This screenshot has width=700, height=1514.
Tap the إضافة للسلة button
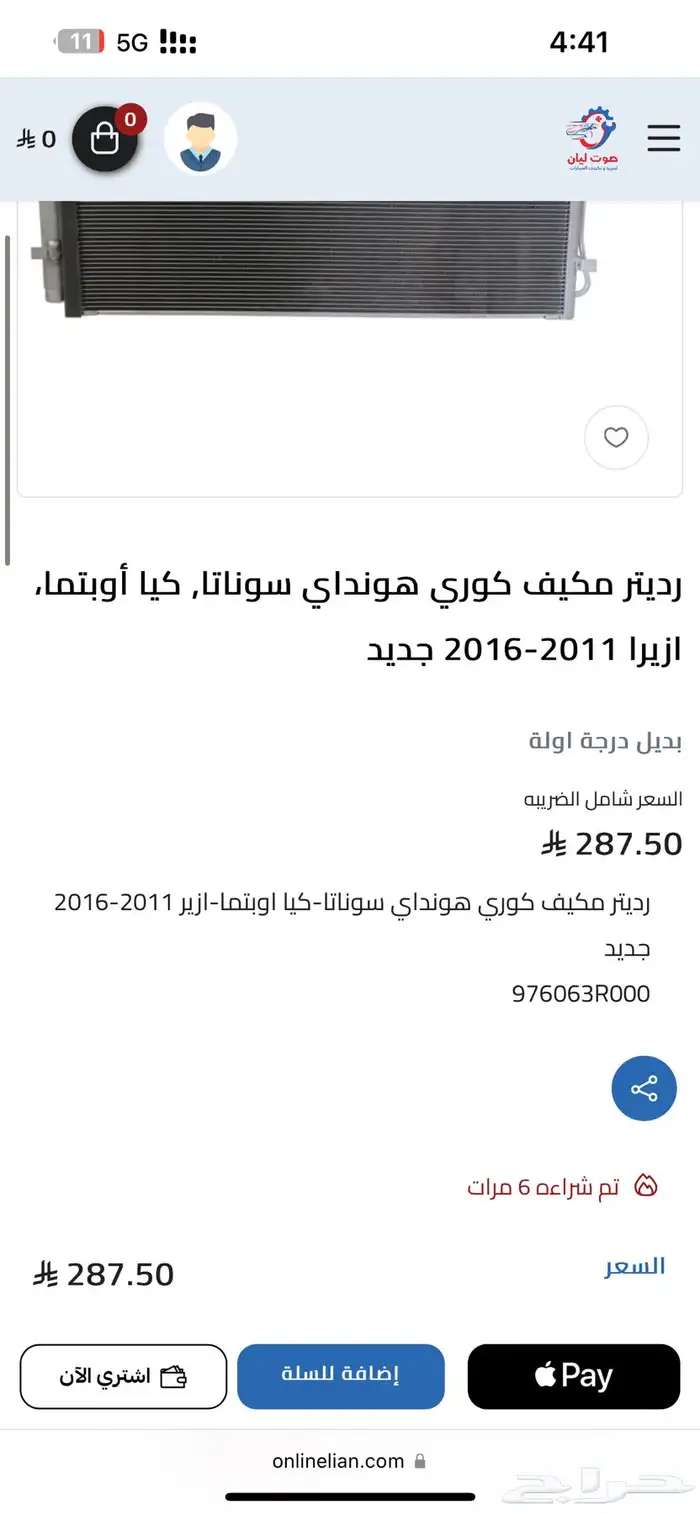pos(340,1376)
